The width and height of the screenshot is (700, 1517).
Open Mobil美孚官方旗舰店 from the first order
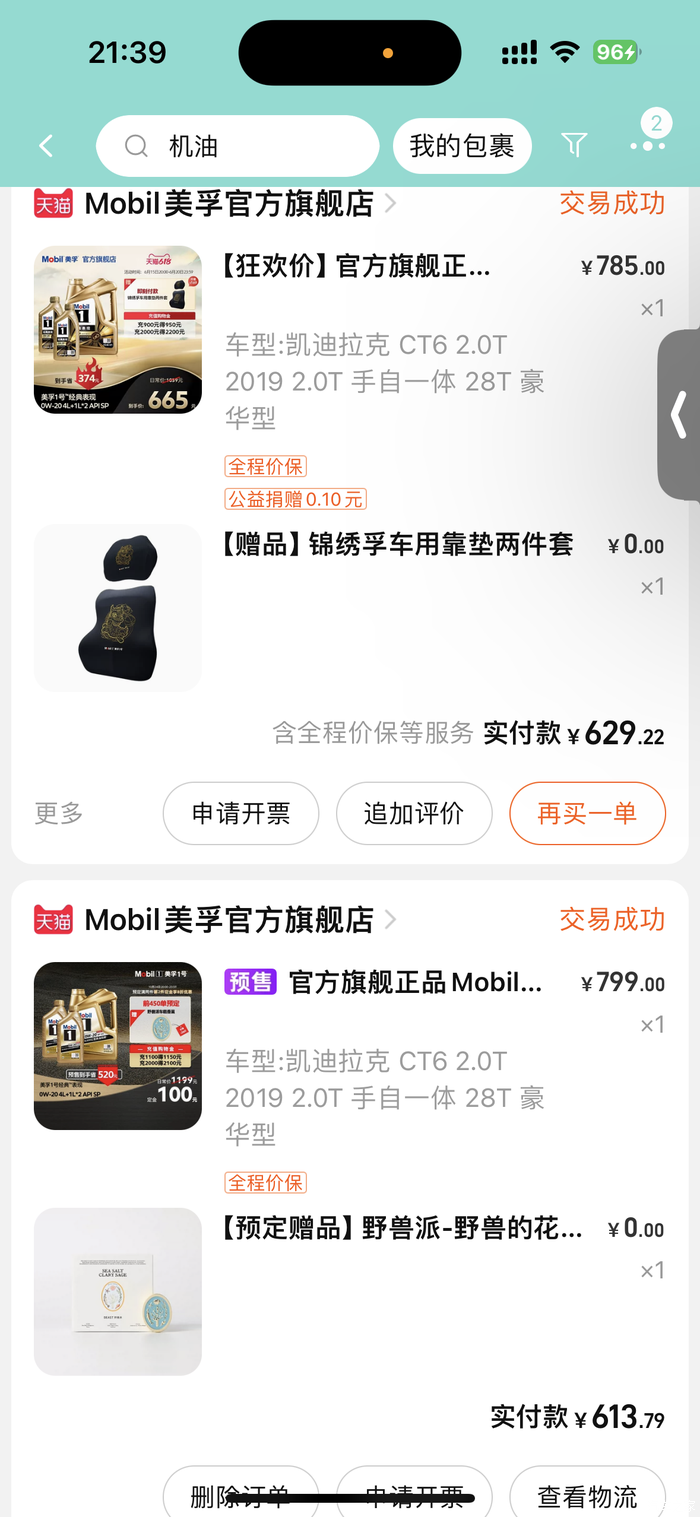click(x=229, y=203)
